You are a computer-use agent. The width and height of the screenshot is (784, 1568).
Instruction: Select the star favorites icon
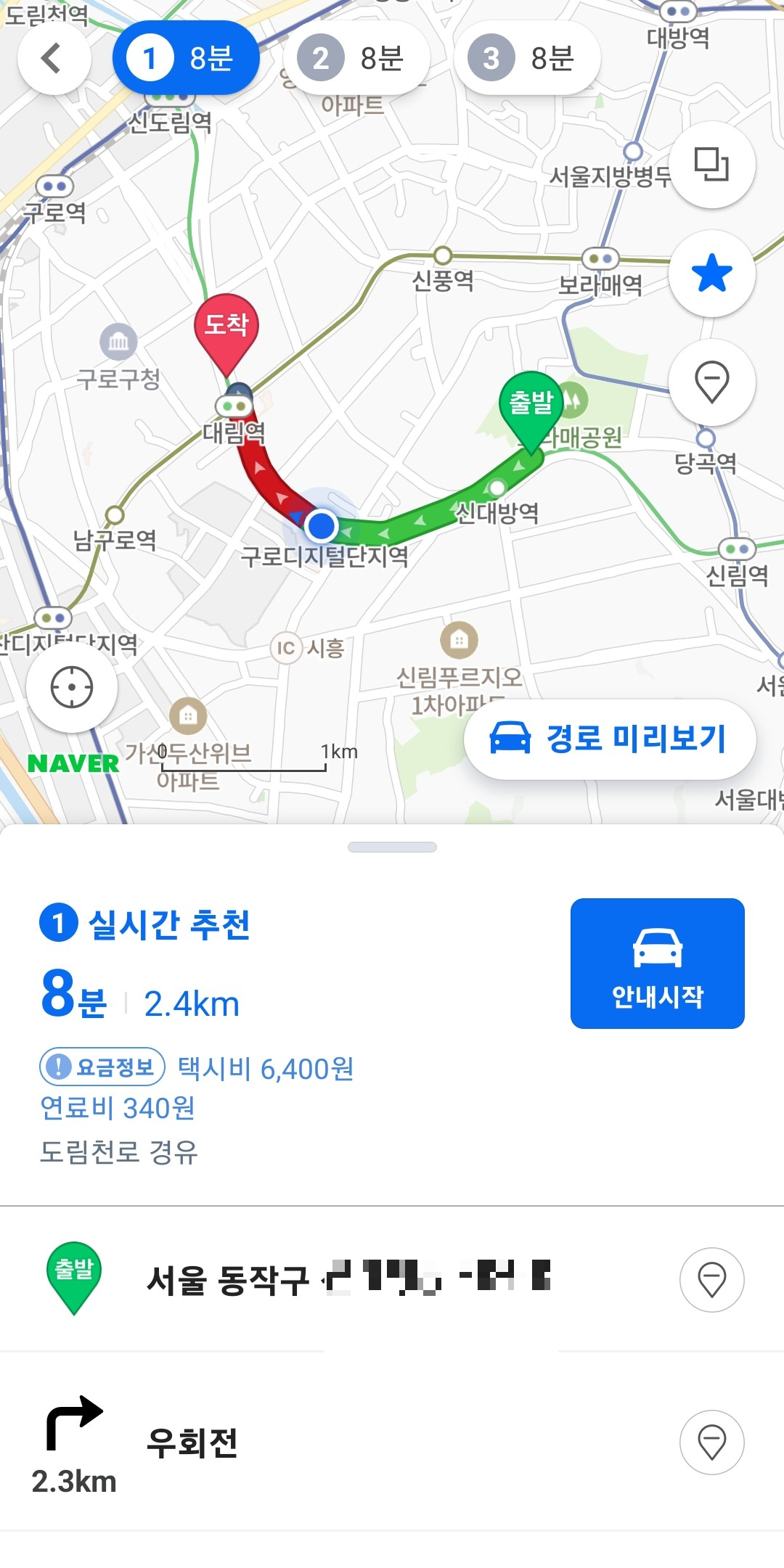711,274
